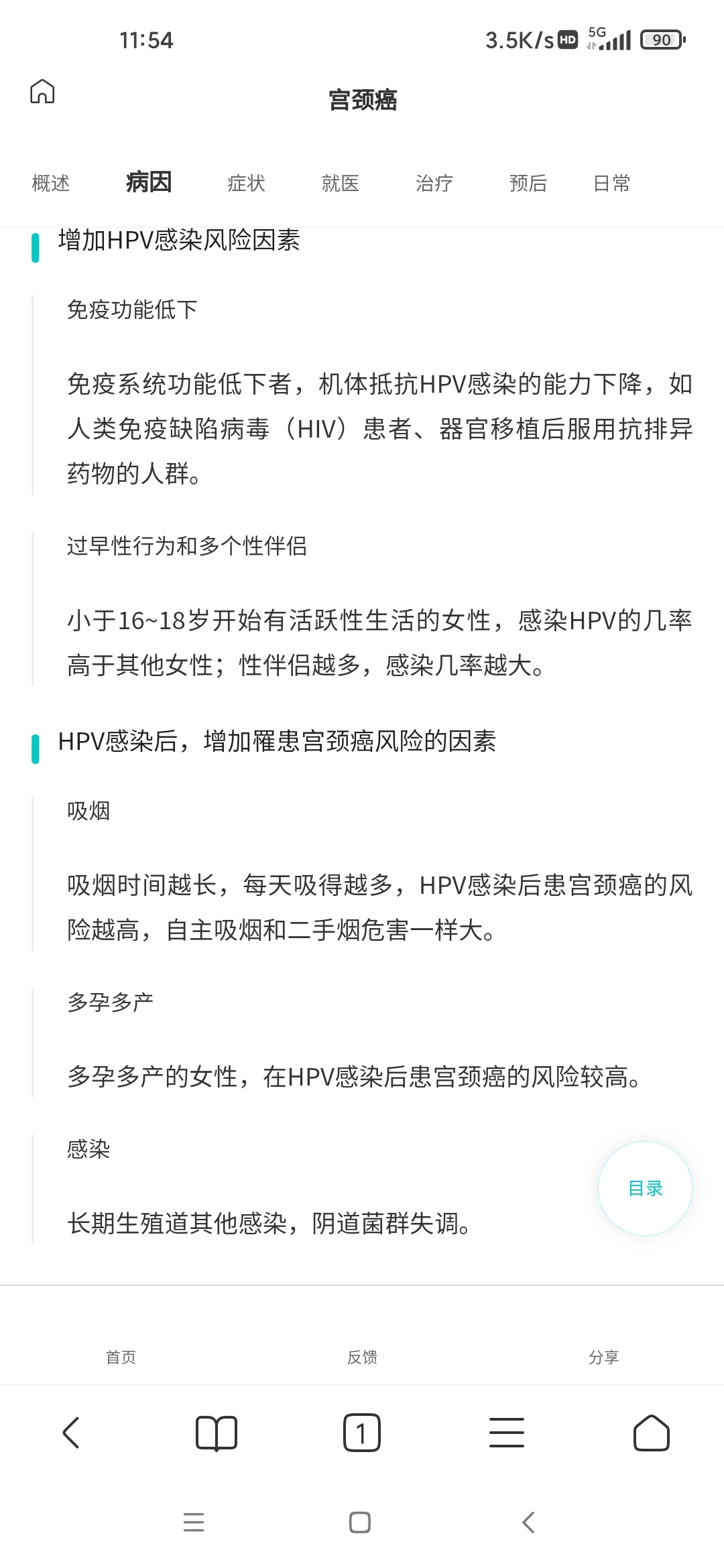Switch to the 日常 tab
Image resolution: width=724 pixels, height=1568 pixels.
click(x=612, y=183)
